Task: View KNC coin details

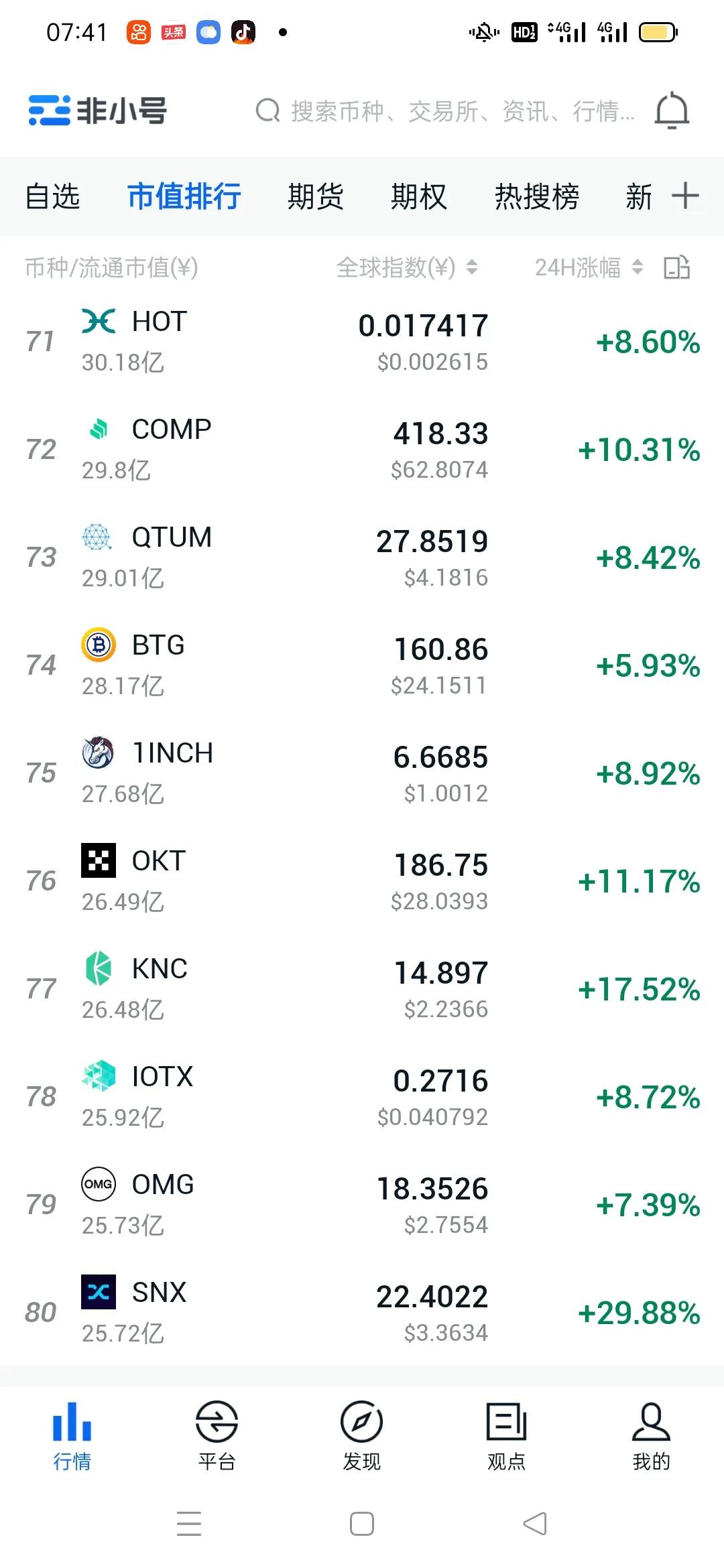Action: point(362,989)
